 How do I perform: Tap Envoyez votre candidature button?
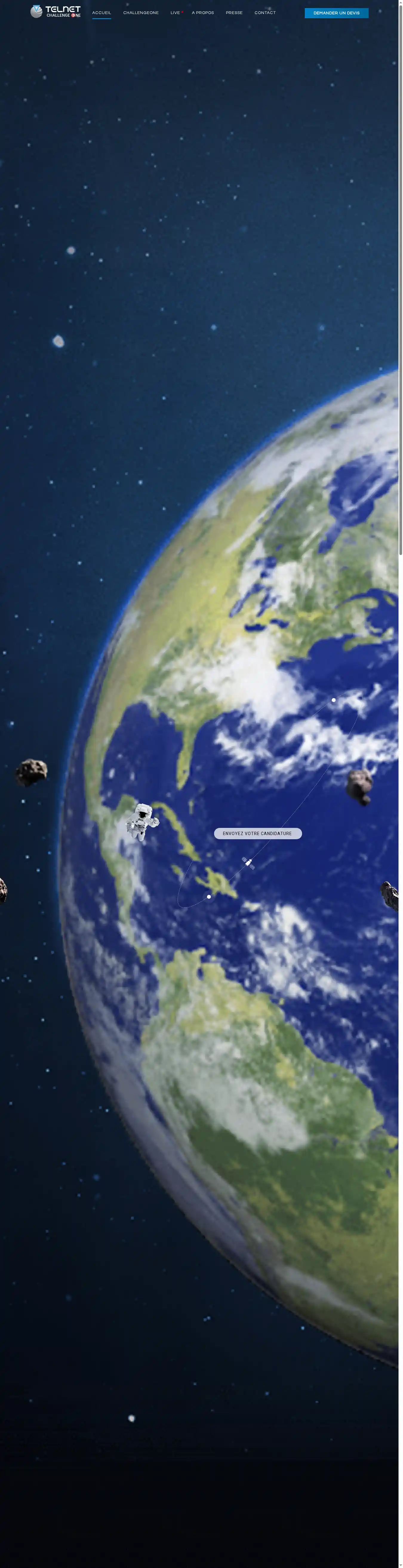pyautogui.click(x=258, y=833)
